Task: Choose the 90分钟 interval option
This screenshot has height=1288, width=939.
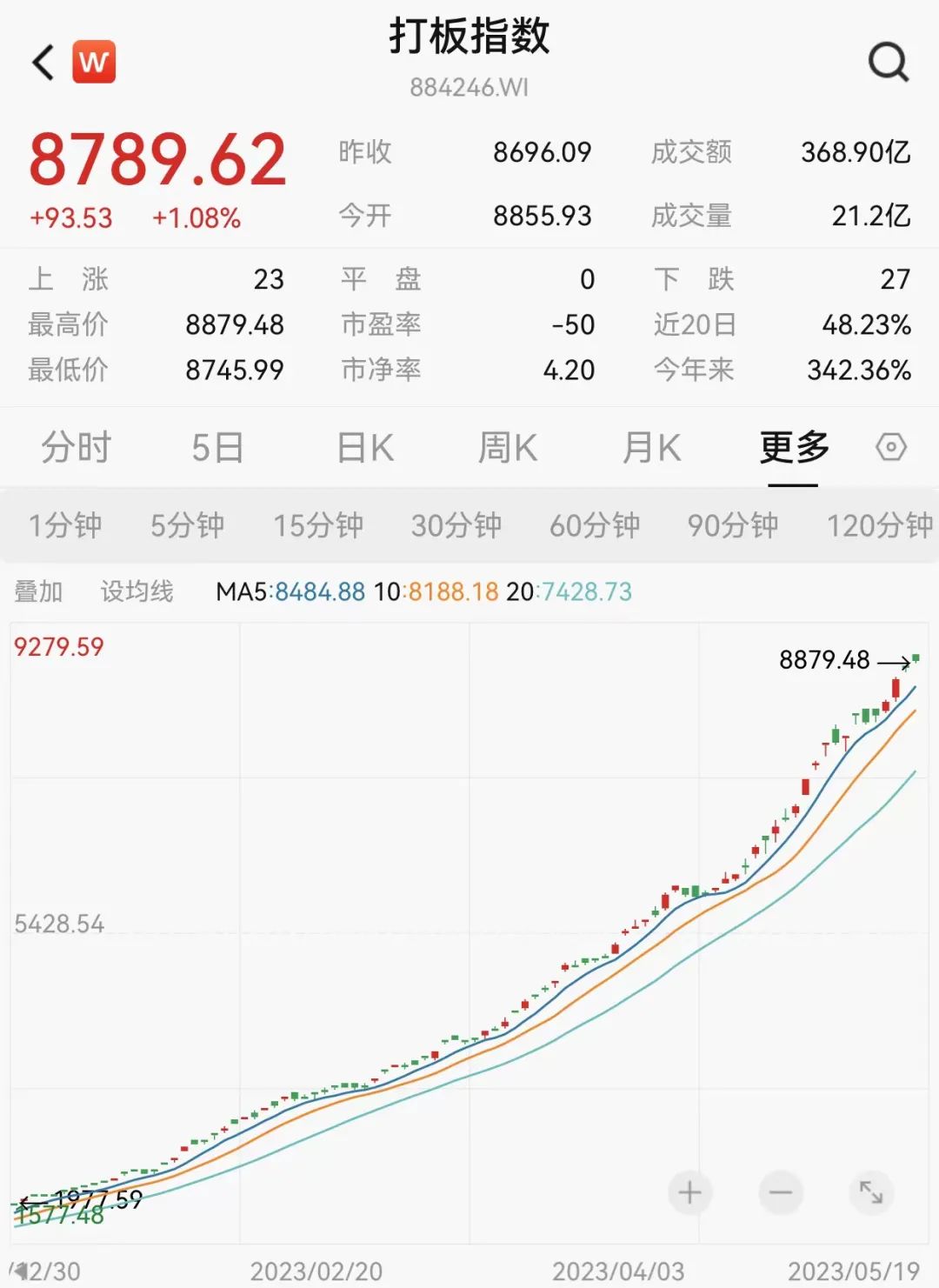Action: 735,525
